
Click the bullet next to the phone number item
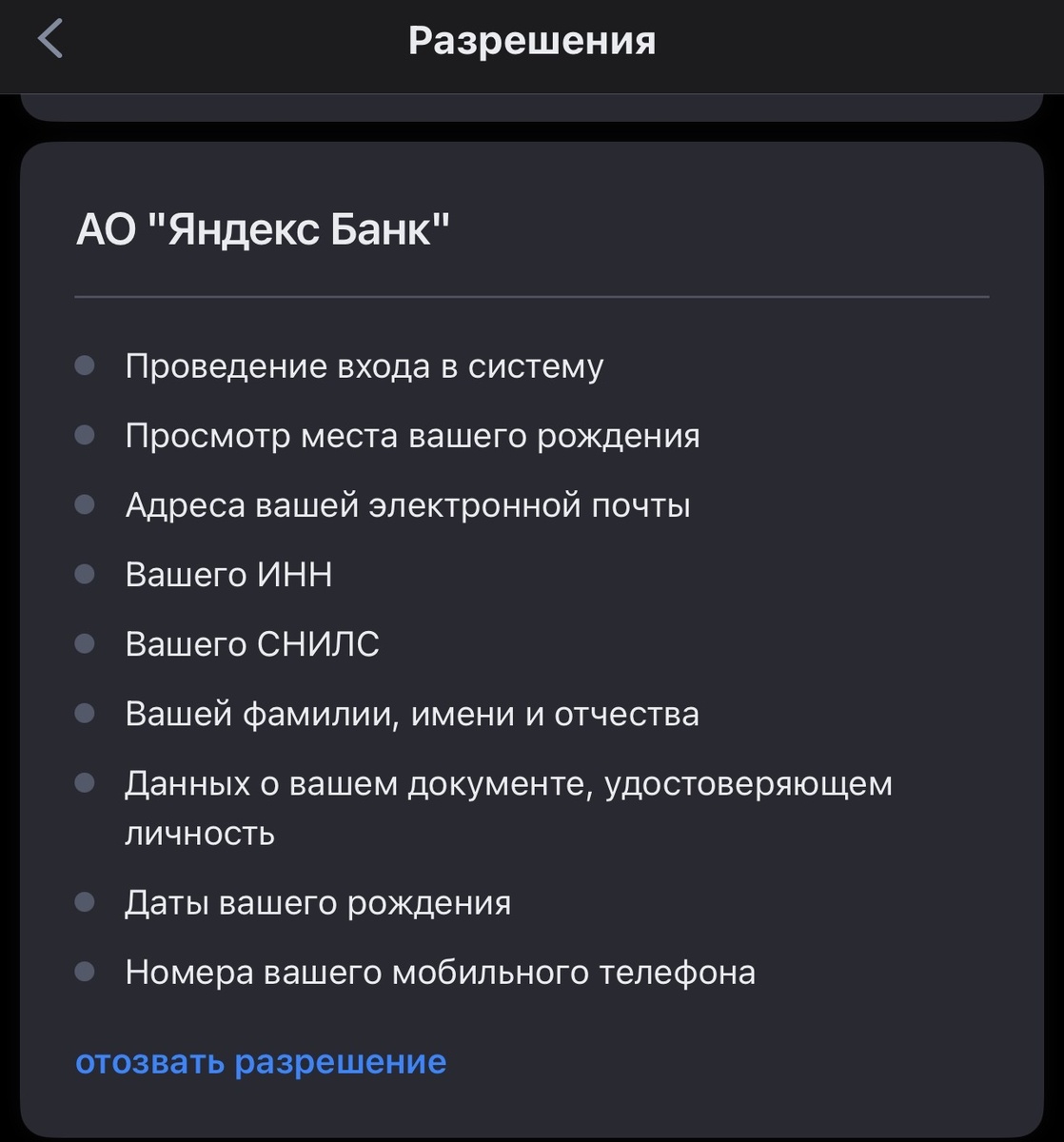tap(87, 973)
